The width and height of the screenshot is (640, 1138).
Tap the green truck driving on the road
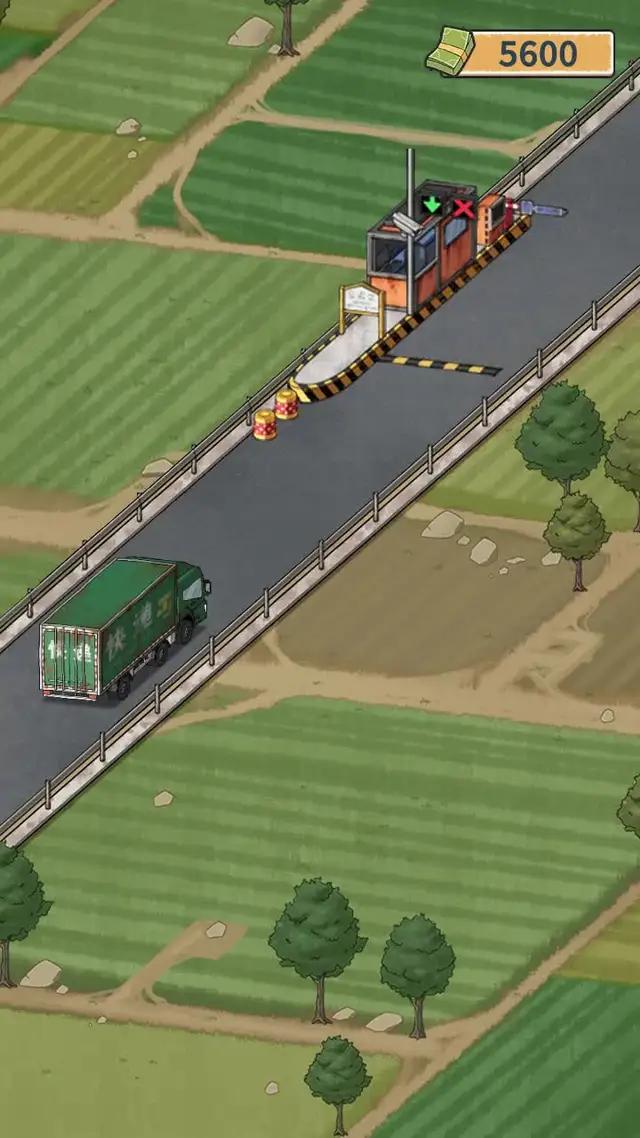124,627
